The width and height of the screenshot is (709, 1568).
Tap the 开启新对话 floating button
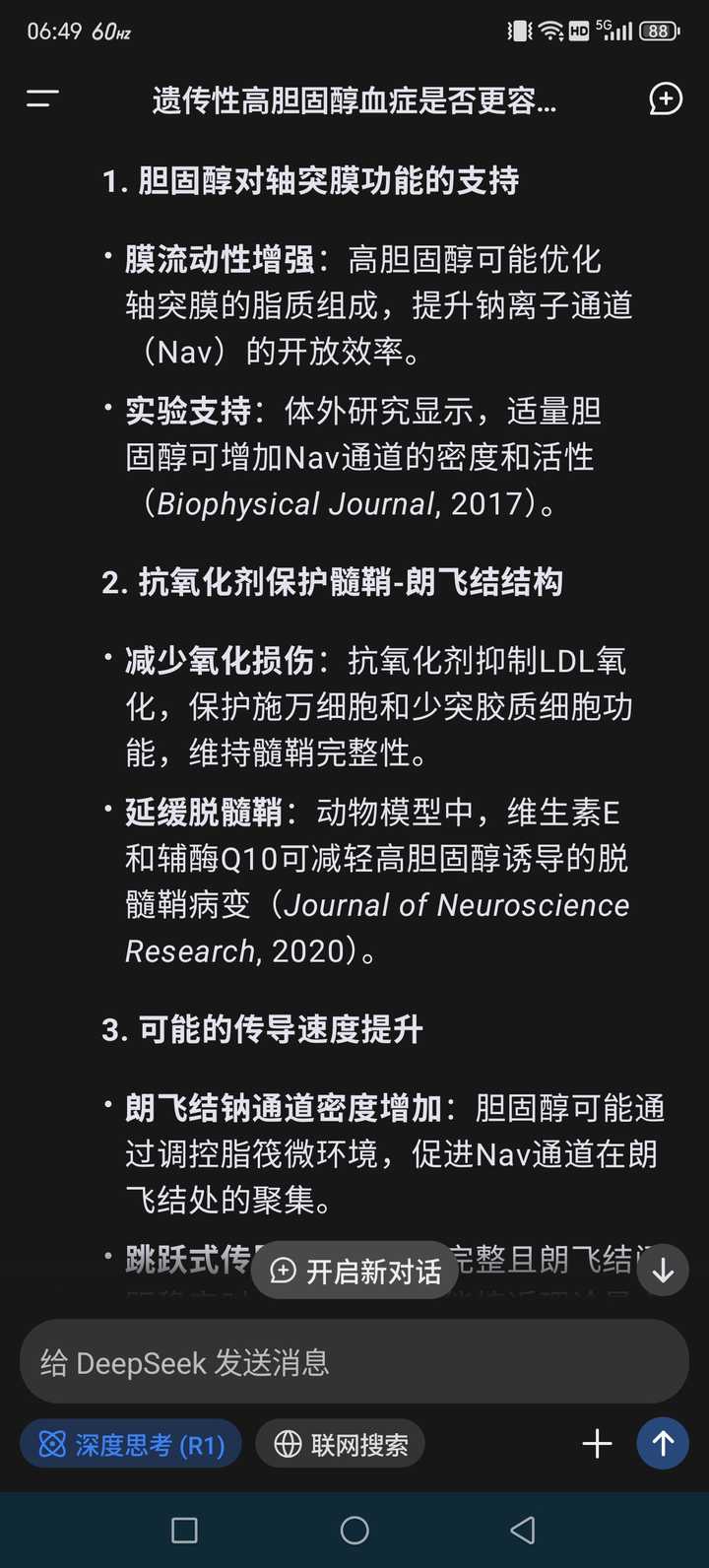pyautogui.click(x=354, y=1272)
